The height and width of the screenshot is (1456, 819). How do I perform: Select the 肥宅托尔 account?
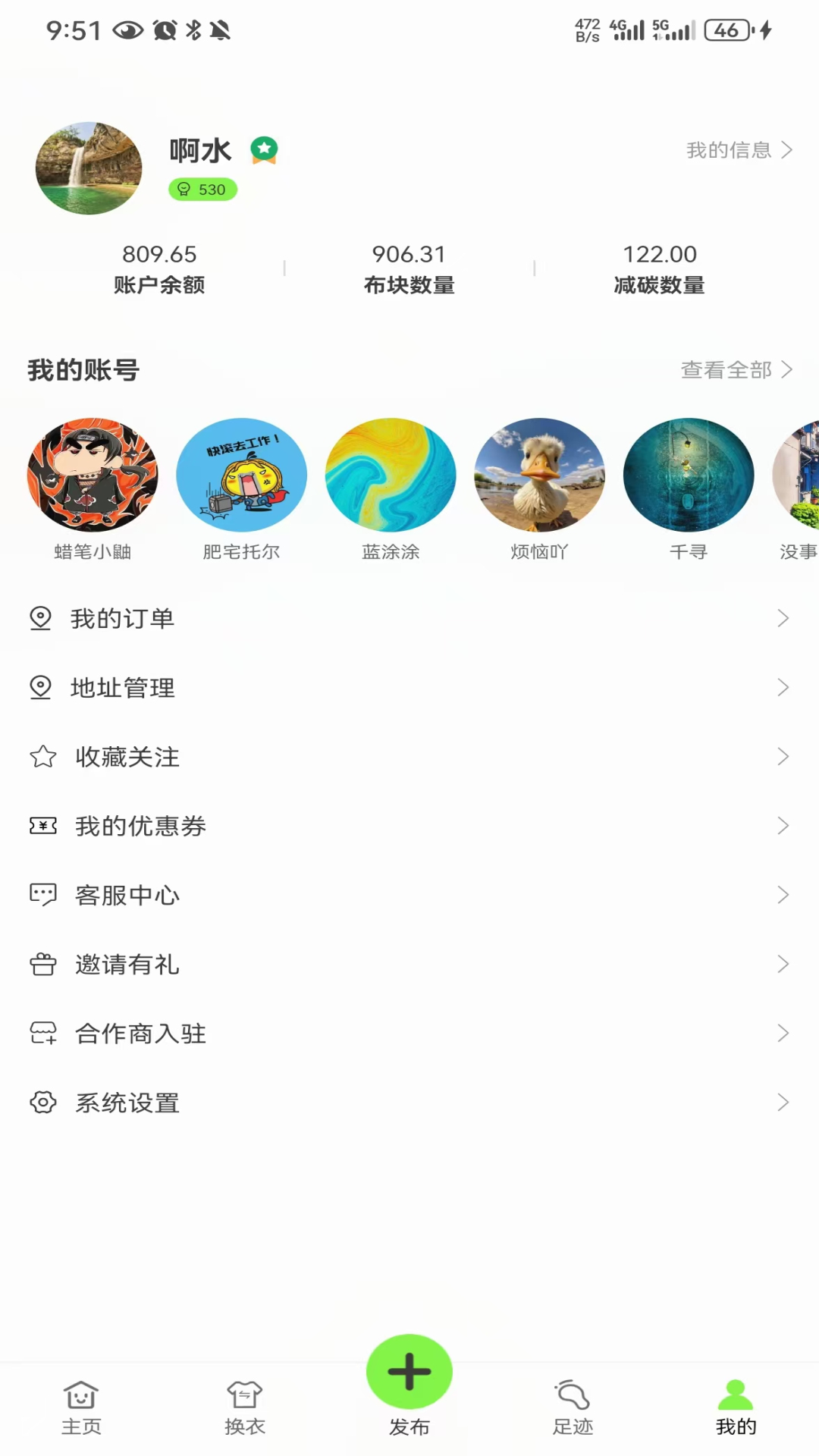tap(241, 475)
